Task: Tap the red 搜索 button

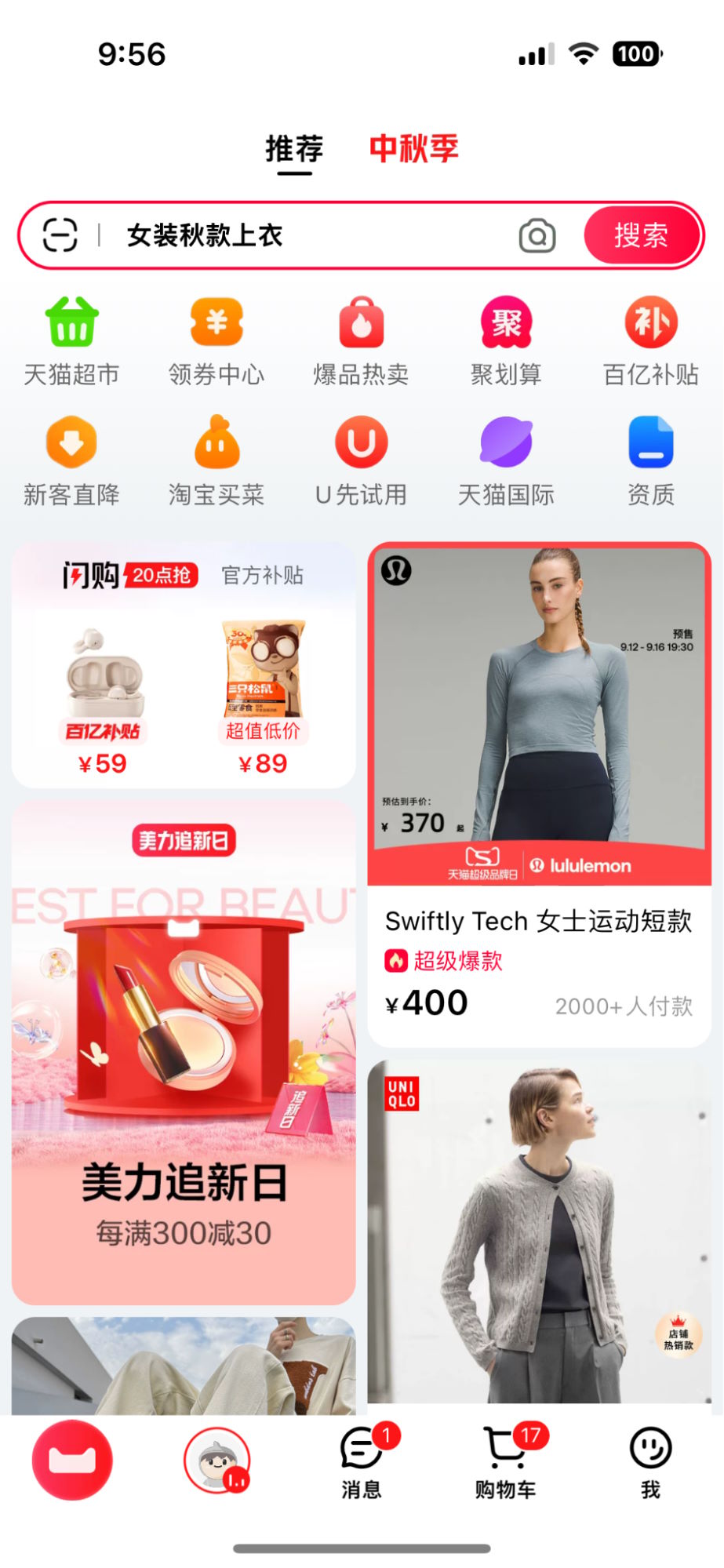Action: pyautogui.click(x=641, y=235)
